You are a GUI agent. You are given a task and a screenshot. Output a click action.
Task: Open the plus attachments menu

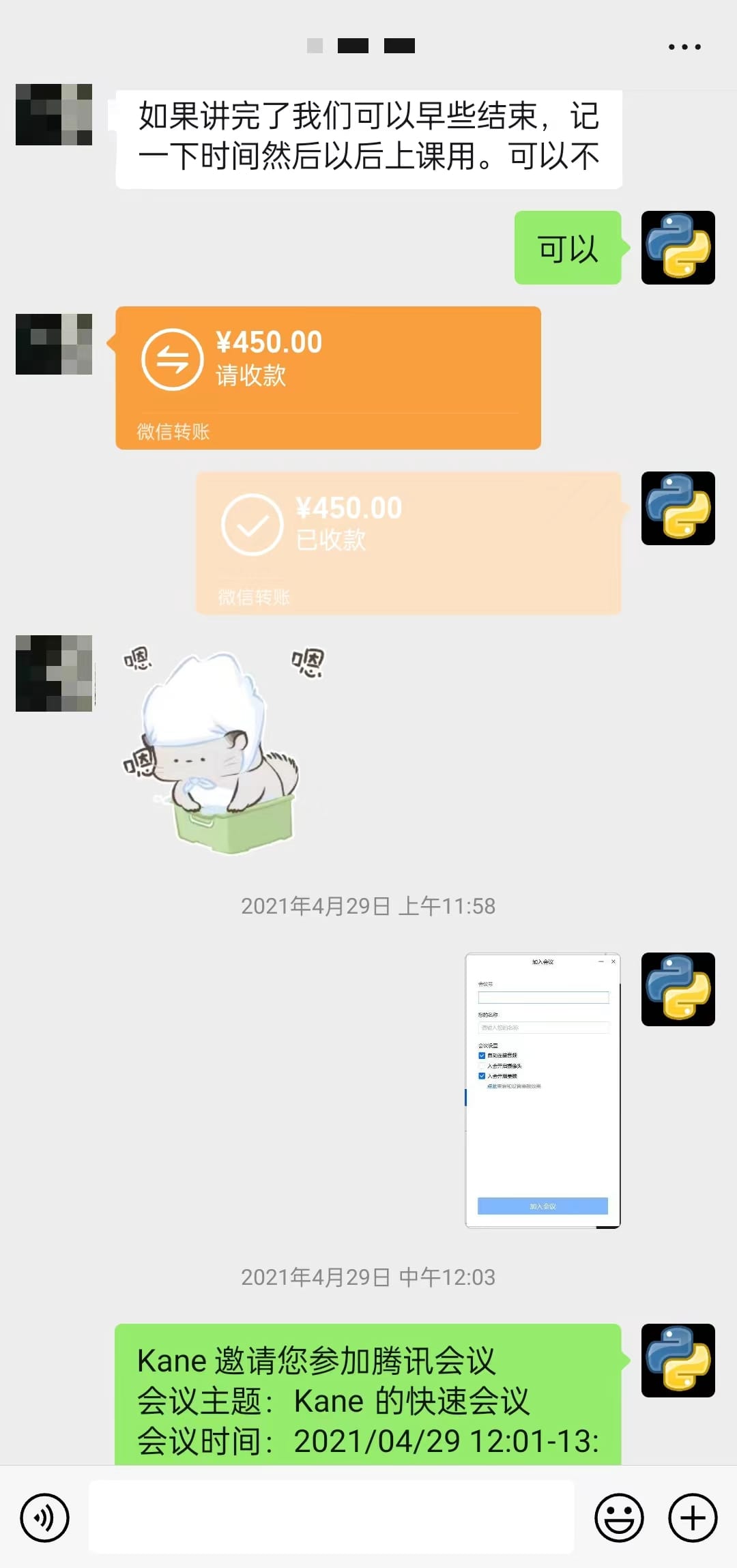(x=693, y=1518)
